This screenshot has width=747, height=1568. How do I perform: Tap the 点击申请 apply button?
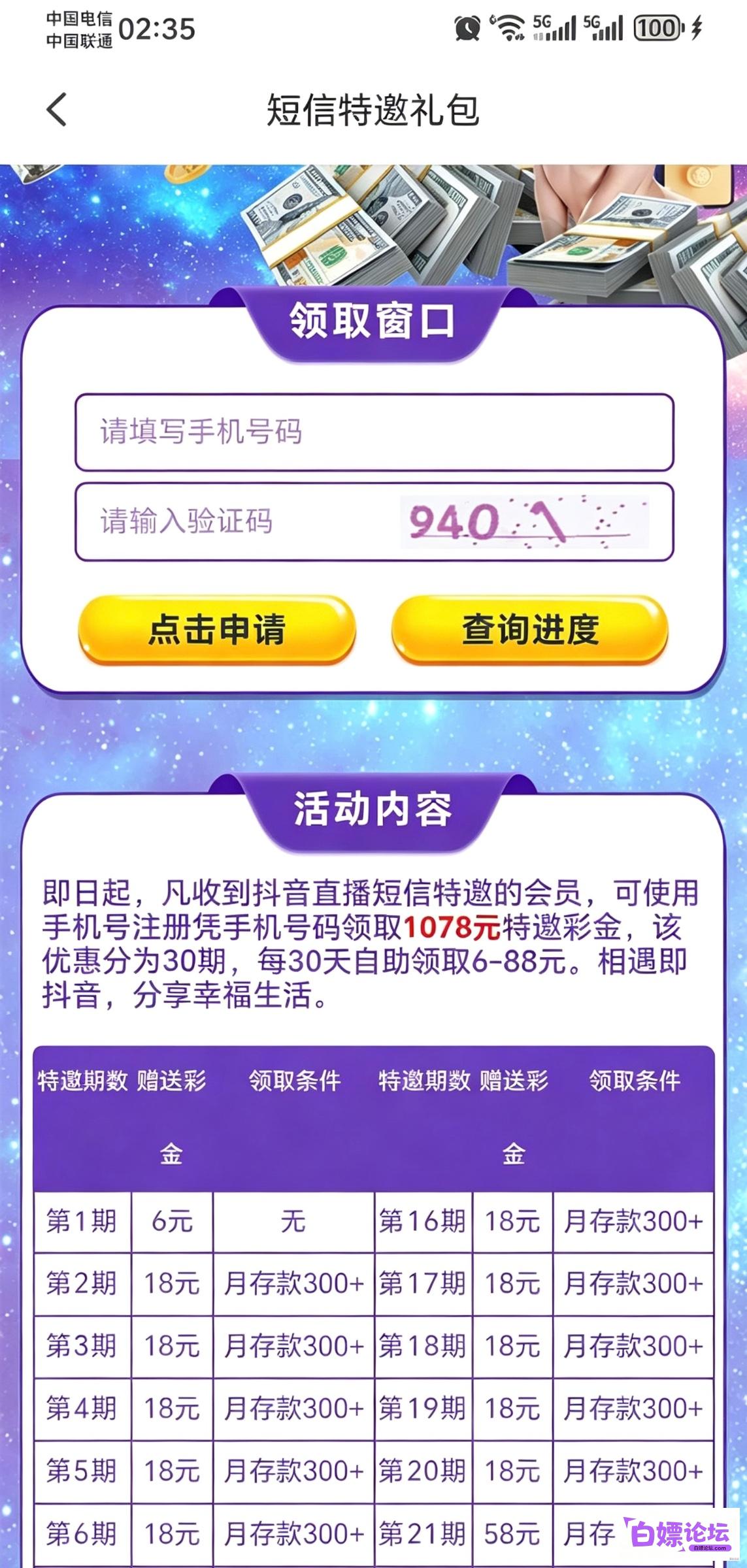coord(216,629)
